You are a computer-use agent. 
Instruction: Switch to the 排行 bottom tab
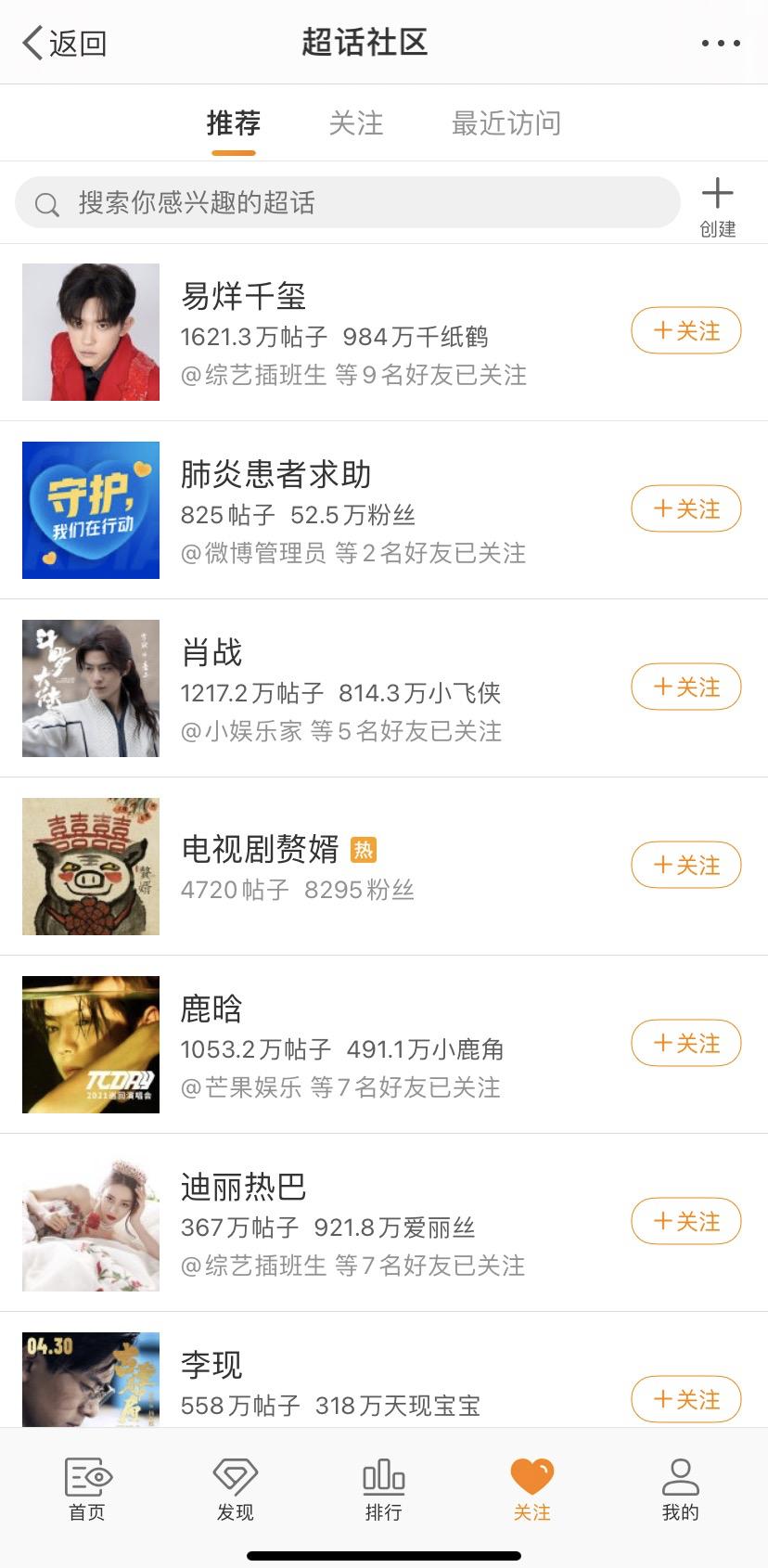pos(383,1489)
